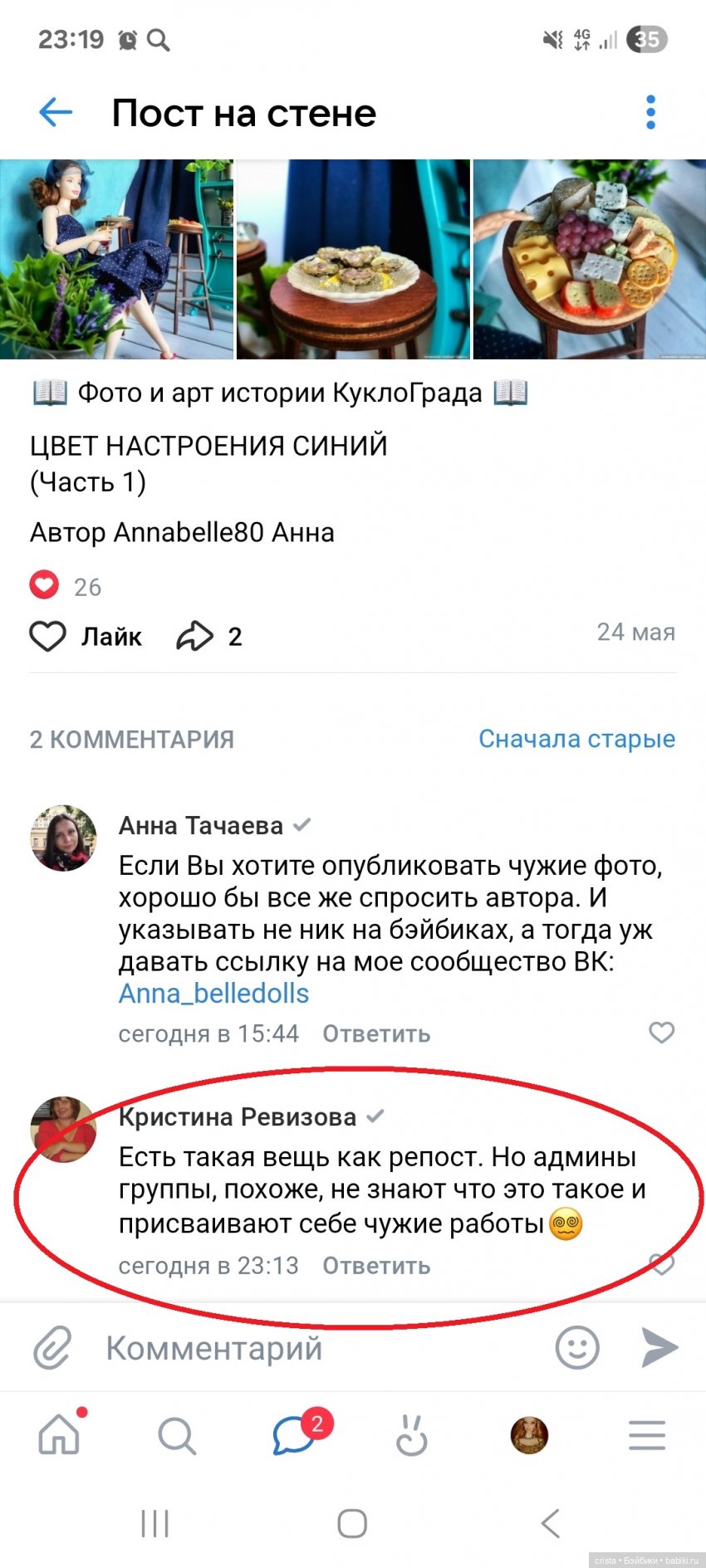
Task: Open the three-dot overflow menu
Action: point(650,112)
